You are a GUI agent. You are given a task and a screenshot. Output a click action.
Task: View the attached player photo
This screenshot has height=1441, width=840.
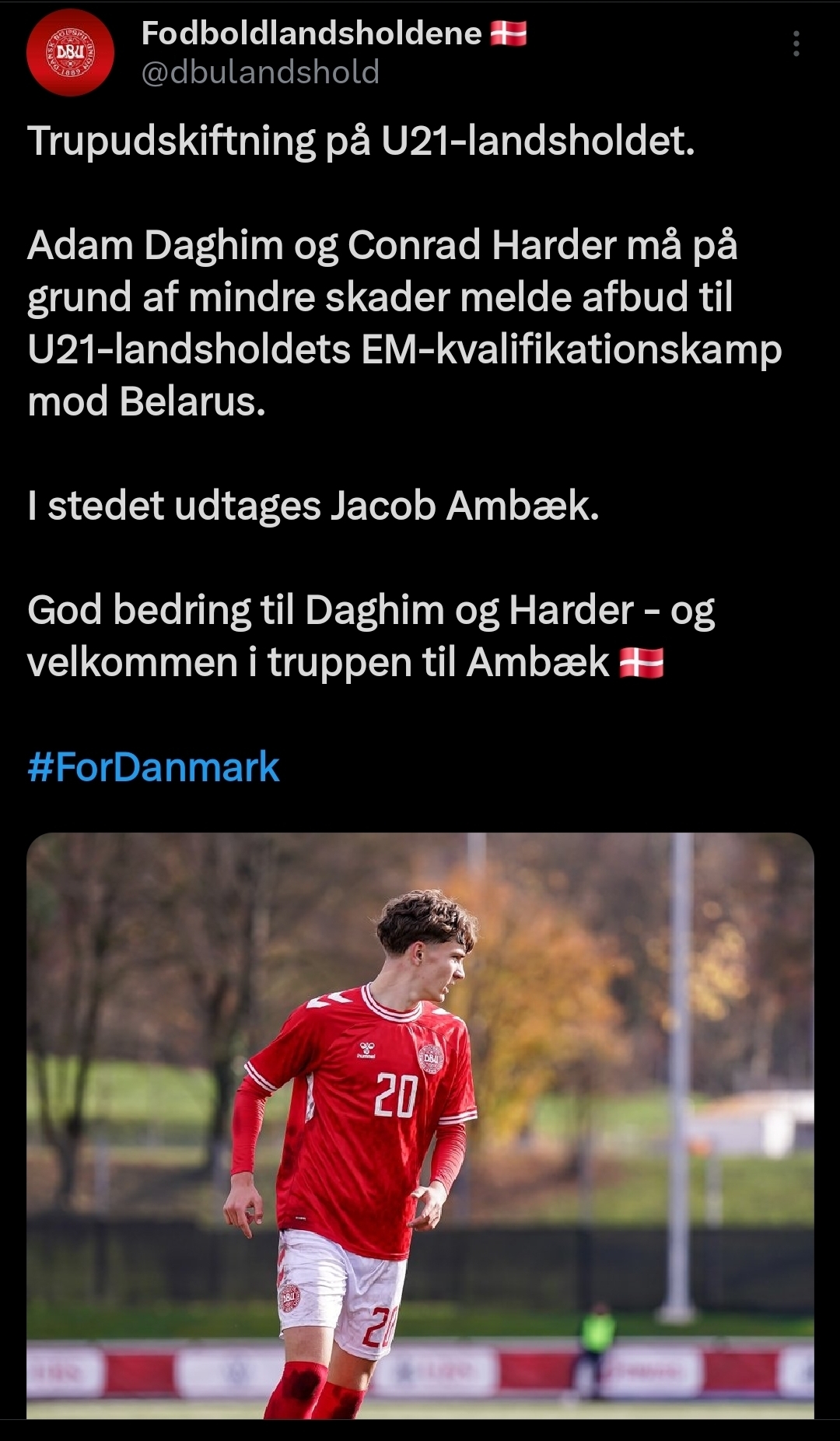click(x=420, y=1124)
